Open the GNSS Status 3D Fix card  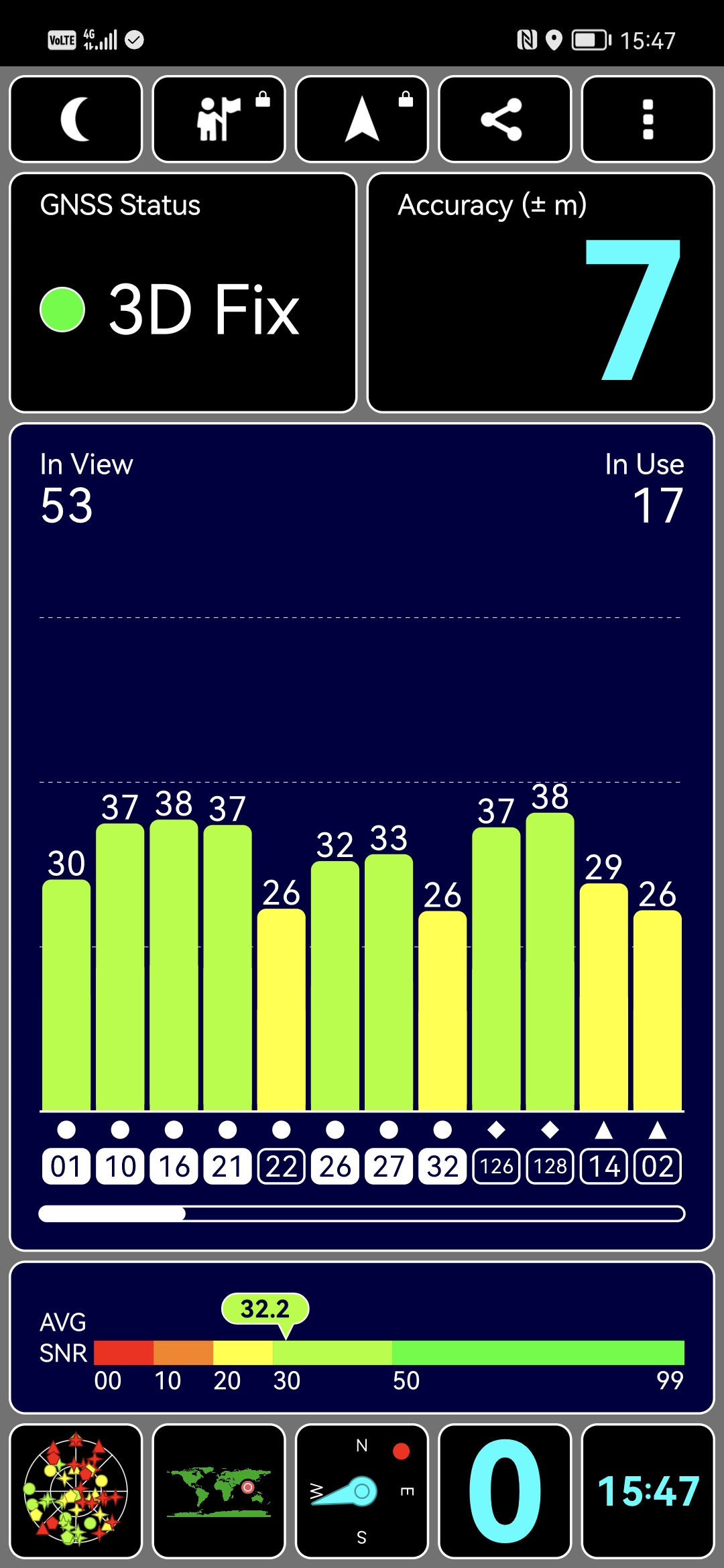(x=183, y=293)
